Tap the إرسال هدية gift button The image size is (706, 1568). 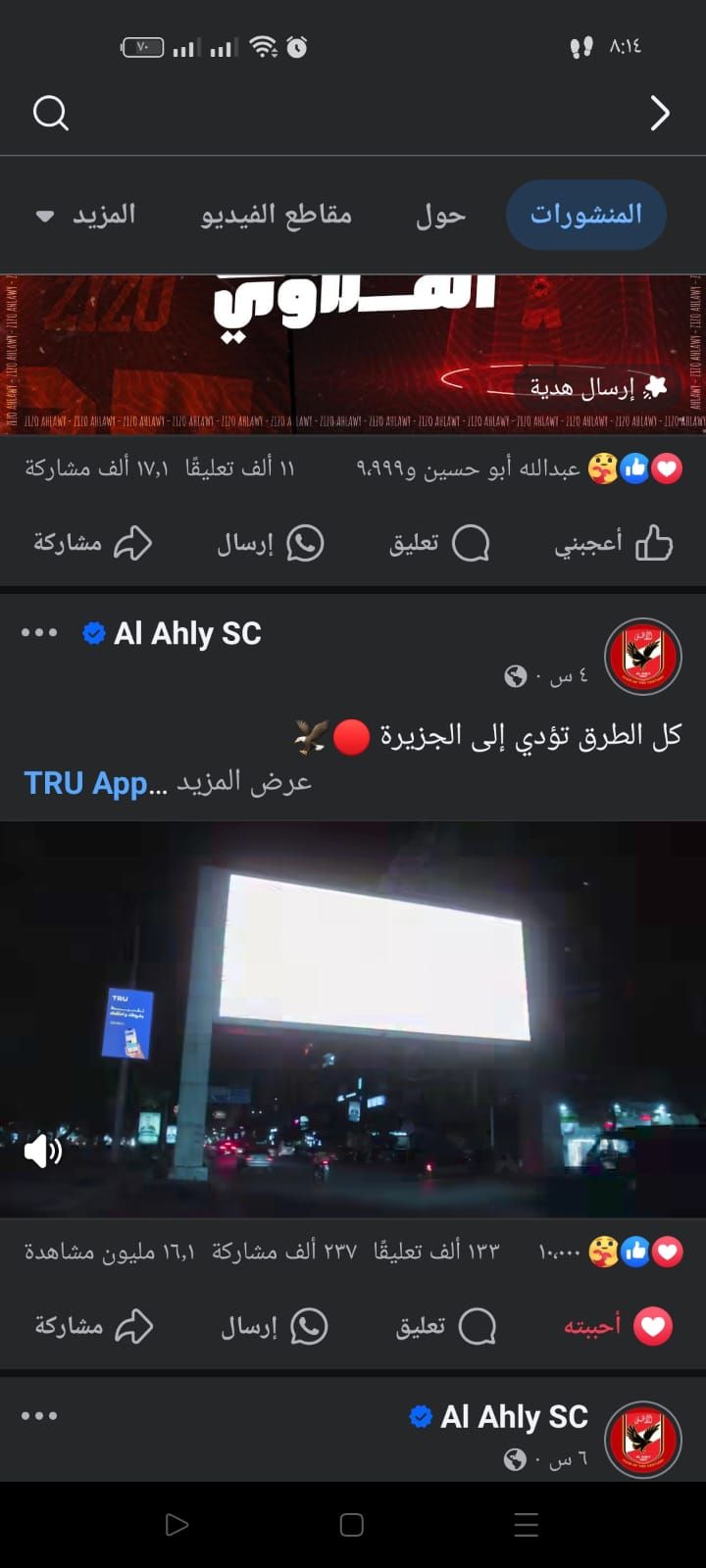pyautogui.click(x=593, y=387)
